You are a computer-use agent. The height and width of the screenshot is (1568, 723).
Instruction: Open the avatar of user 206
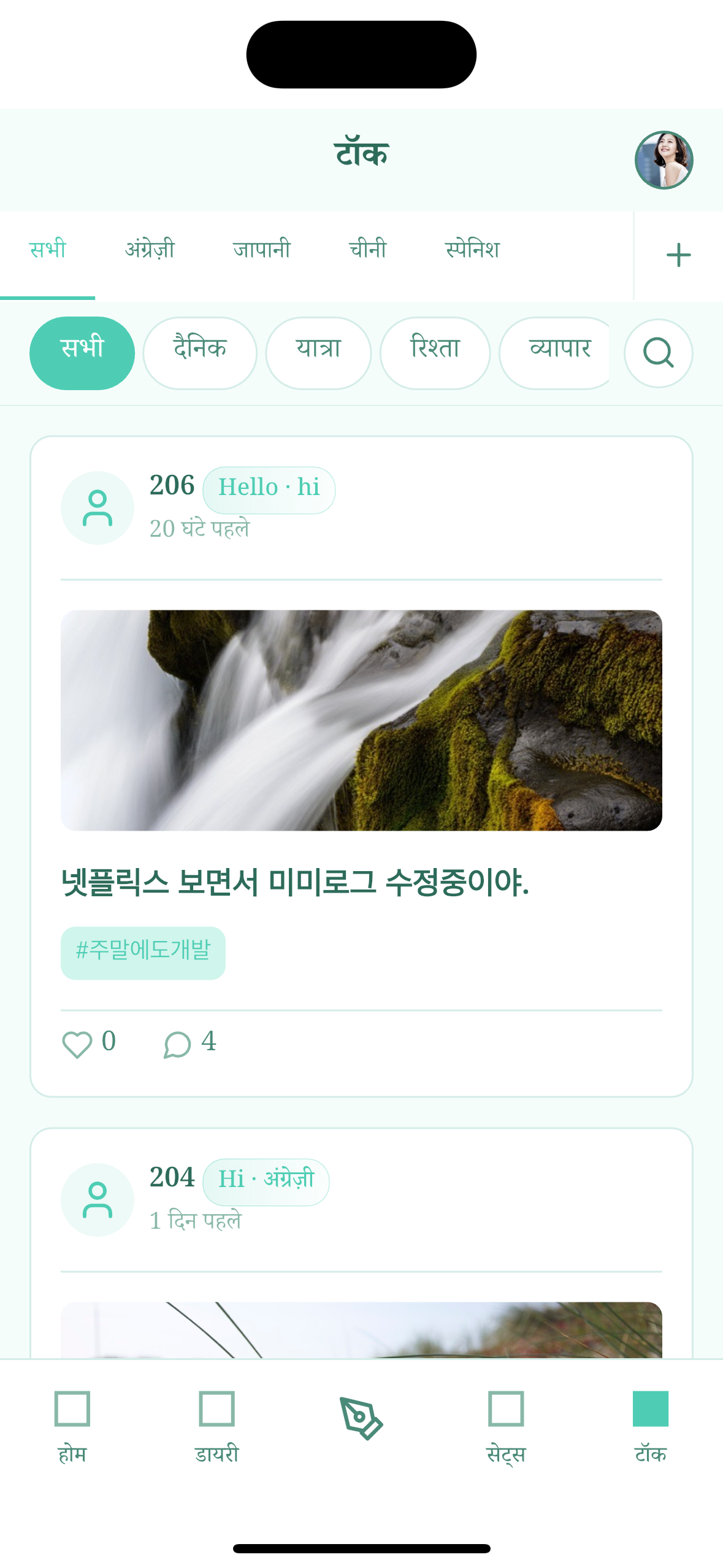97,507
